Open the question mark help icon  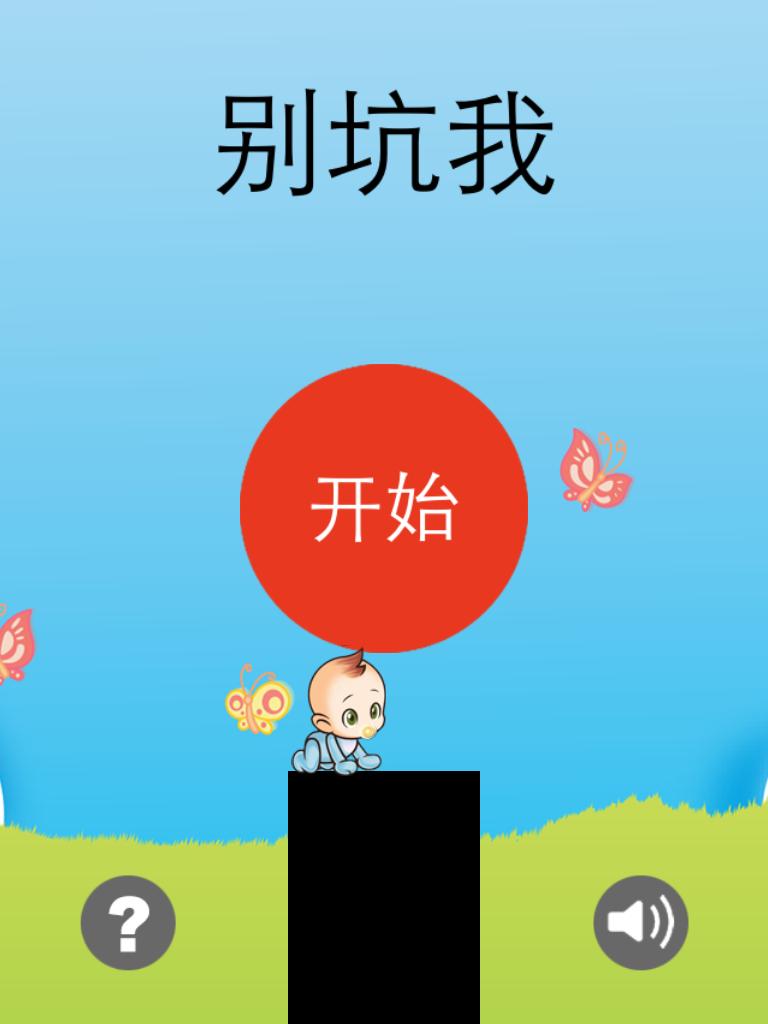pyautogui.click(x=128, y=922)
